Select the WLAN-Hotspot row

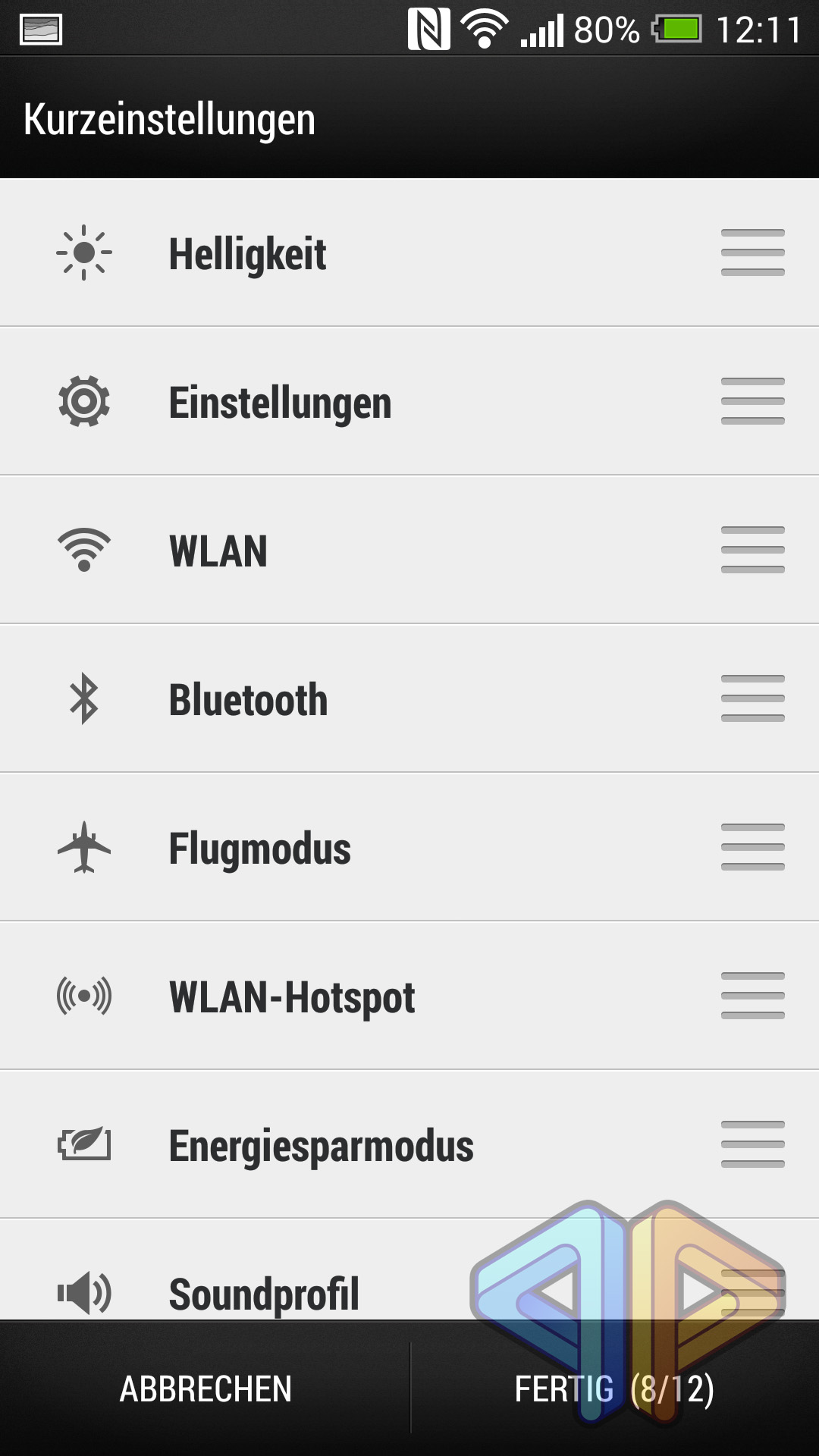[x=409, y=996]
